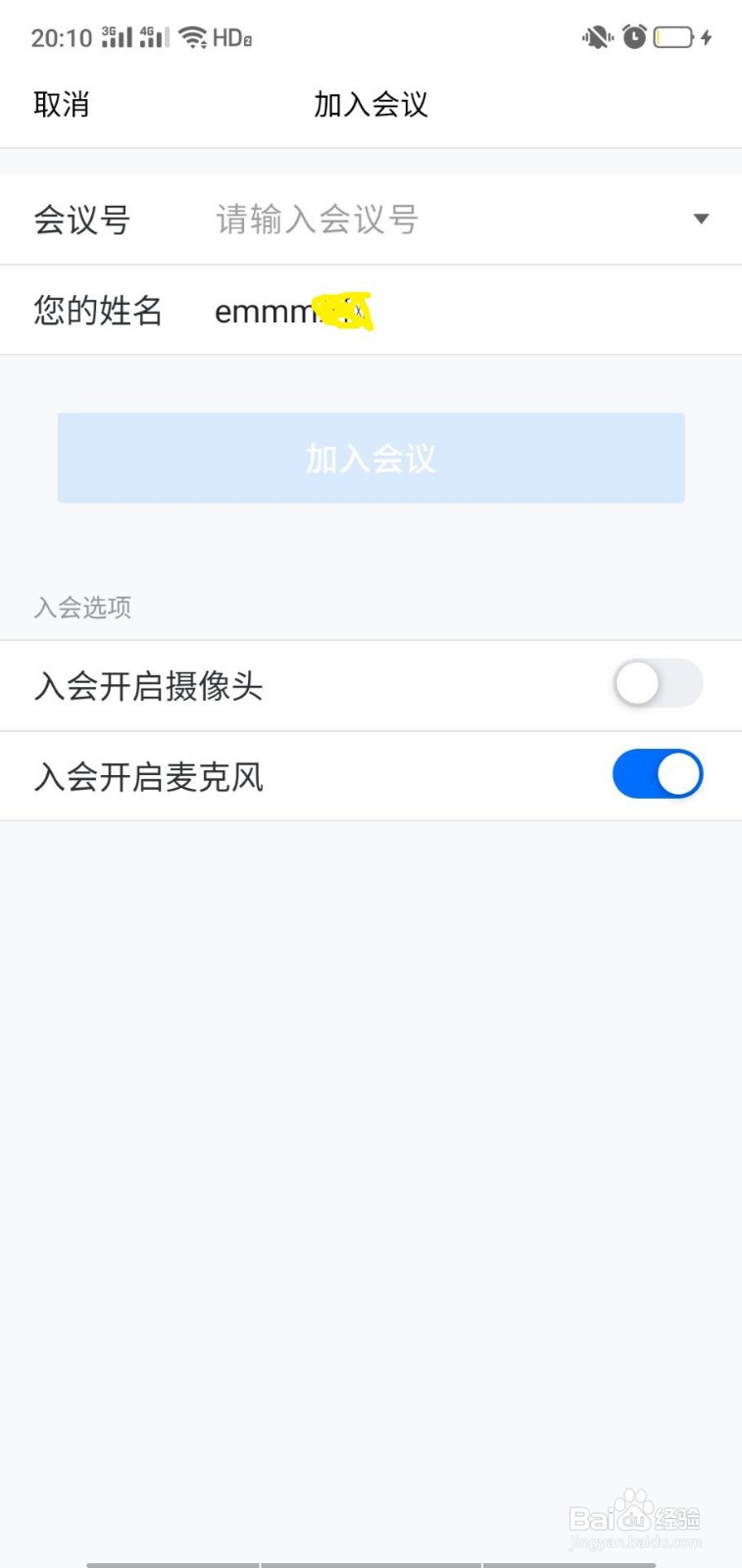Tap 取消 to cancel joining
Image resolution: width=742 pixels, height=1568 pixels.
point(62,104)
